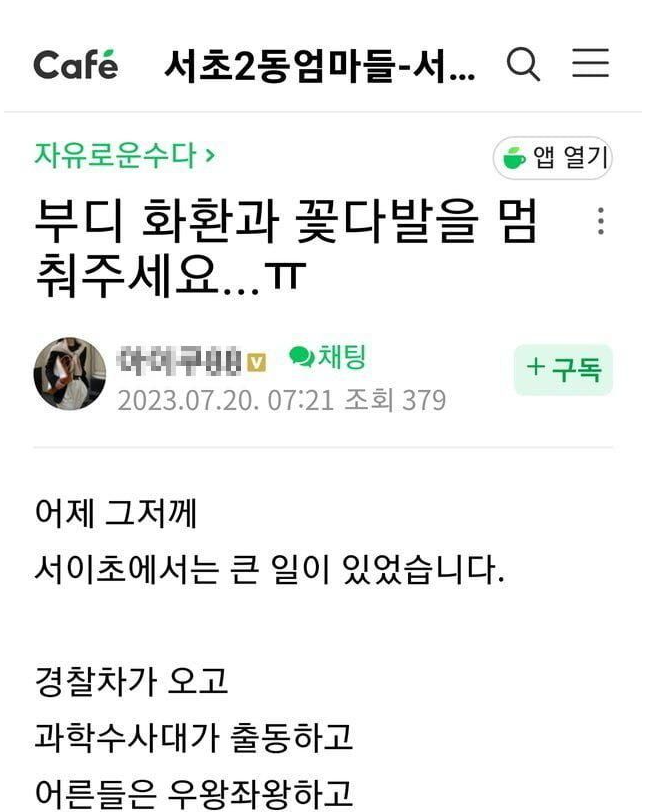Open the post's three-dot overflow menu
The width and height of the screenshot is (647, 812).
(x=600, y=221)
